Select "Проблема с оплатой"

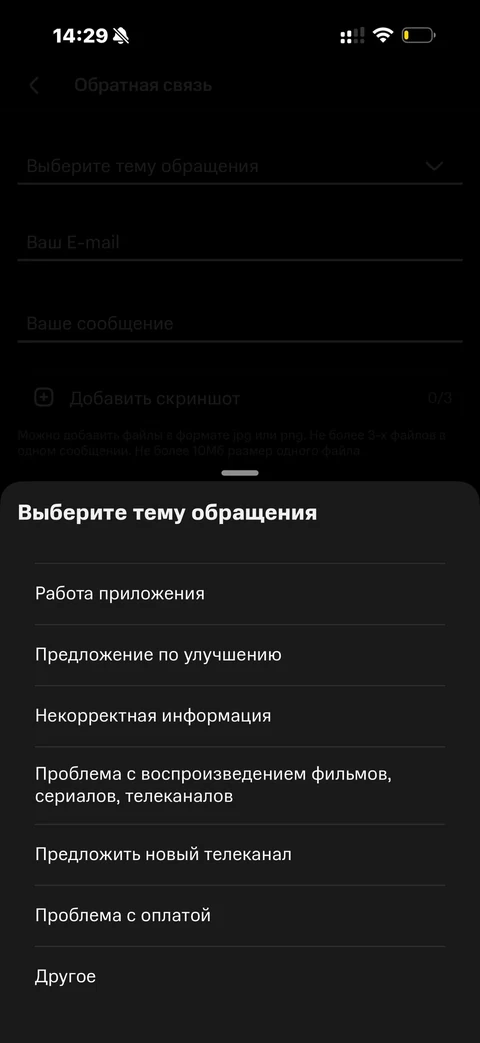click(240, 916)
